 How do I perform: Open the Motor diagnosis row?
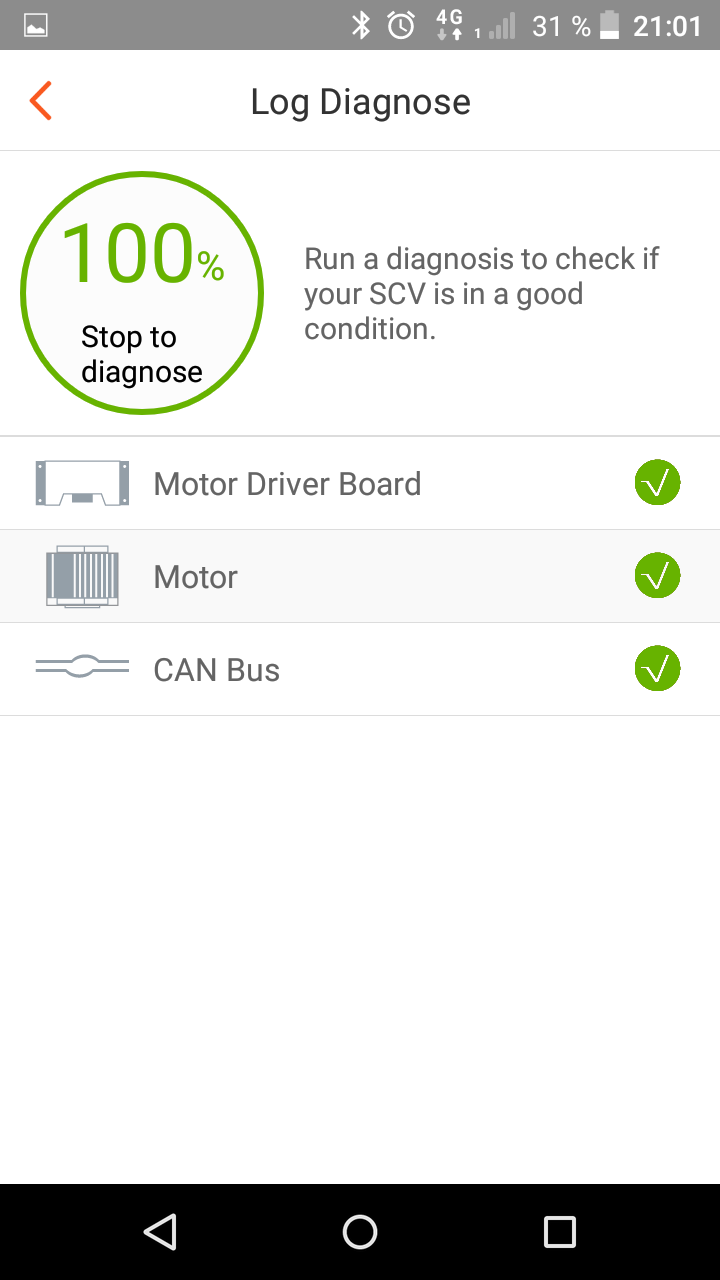pos(360,577)
